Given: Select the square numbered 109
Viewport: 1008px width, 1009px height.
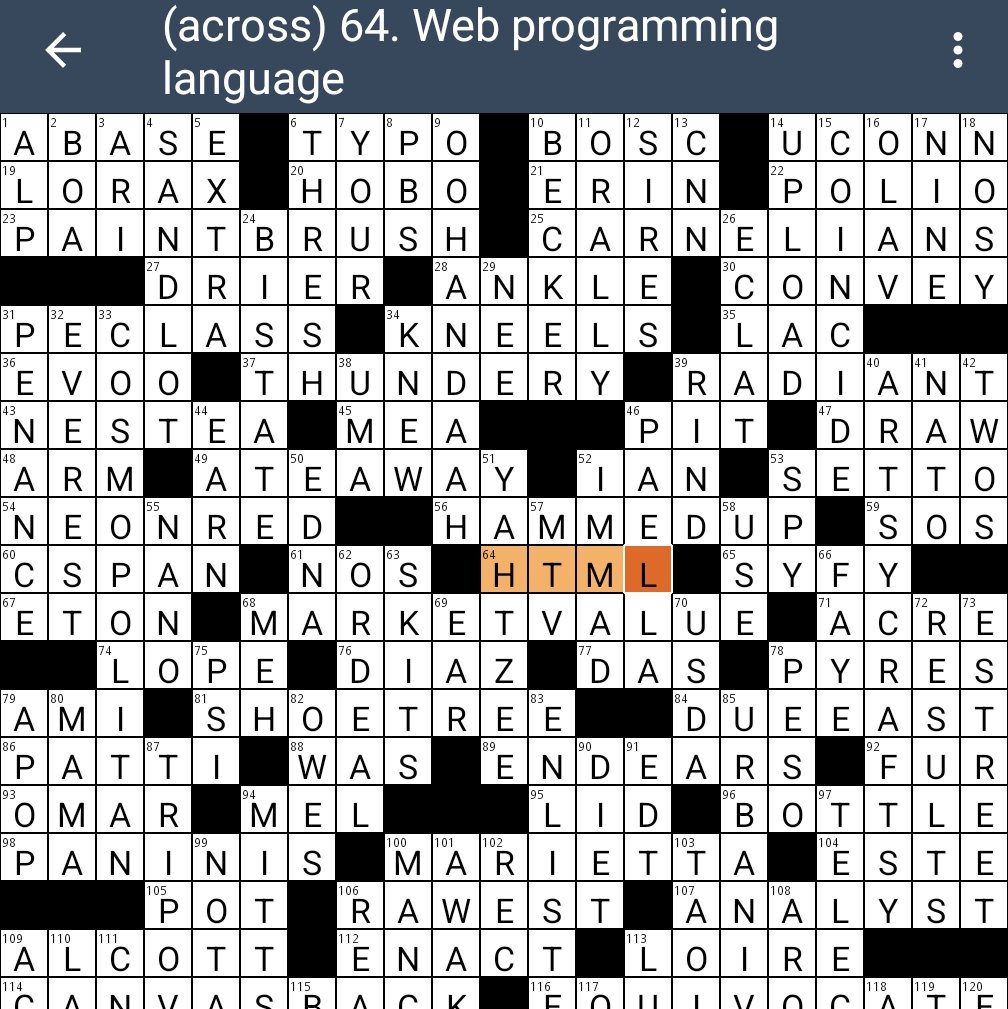Looking at the screenshot, I should click(x=25, y=954).
